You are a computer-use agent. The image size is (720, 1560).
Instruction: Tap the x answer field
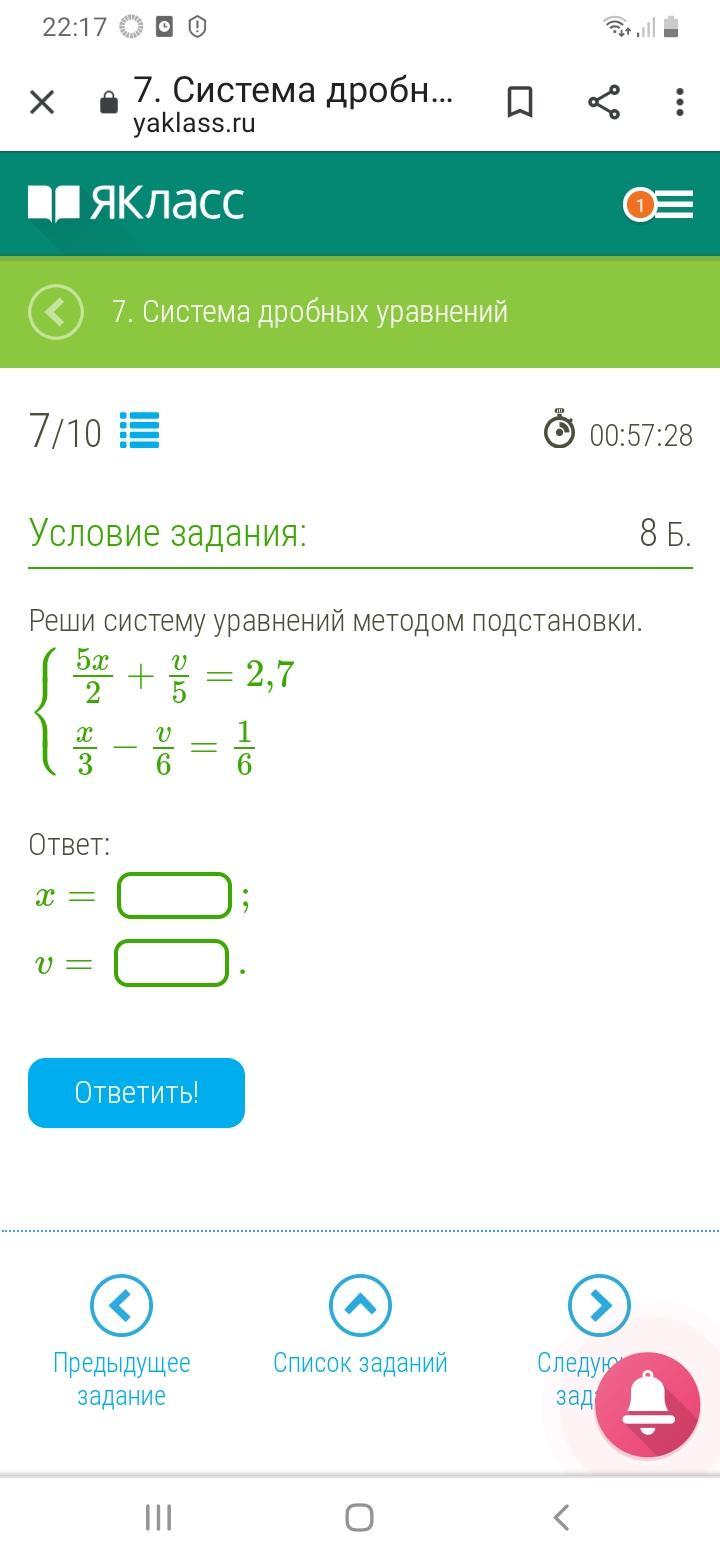[175, 896]
